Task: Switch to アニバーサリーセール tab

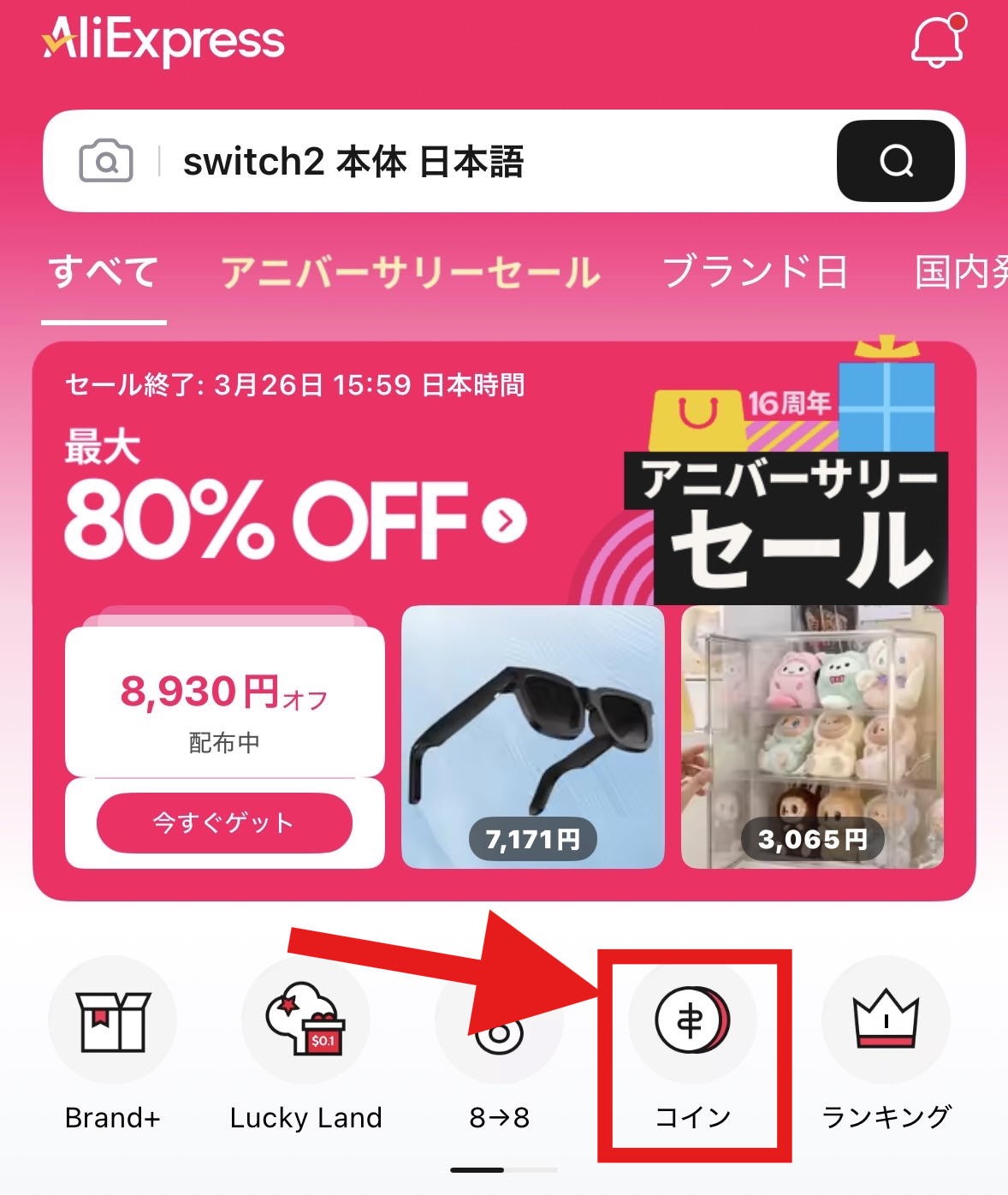Action: [411, 273]
